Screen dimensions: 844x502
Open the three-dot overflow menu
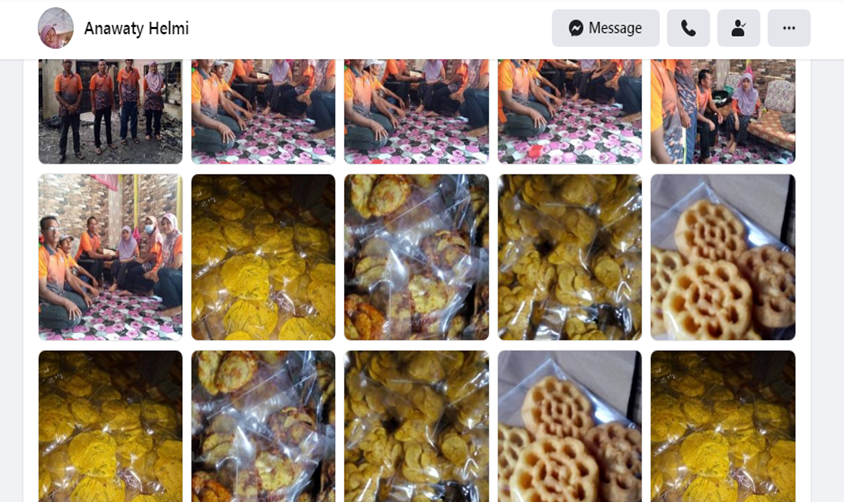click(x=788, y=28)
